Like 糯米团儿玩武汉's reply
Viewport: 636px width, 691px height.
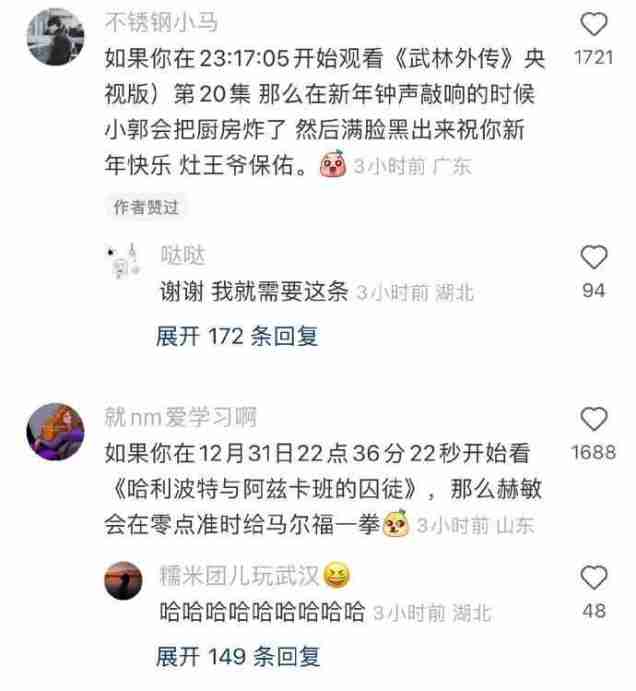[593, 578]
